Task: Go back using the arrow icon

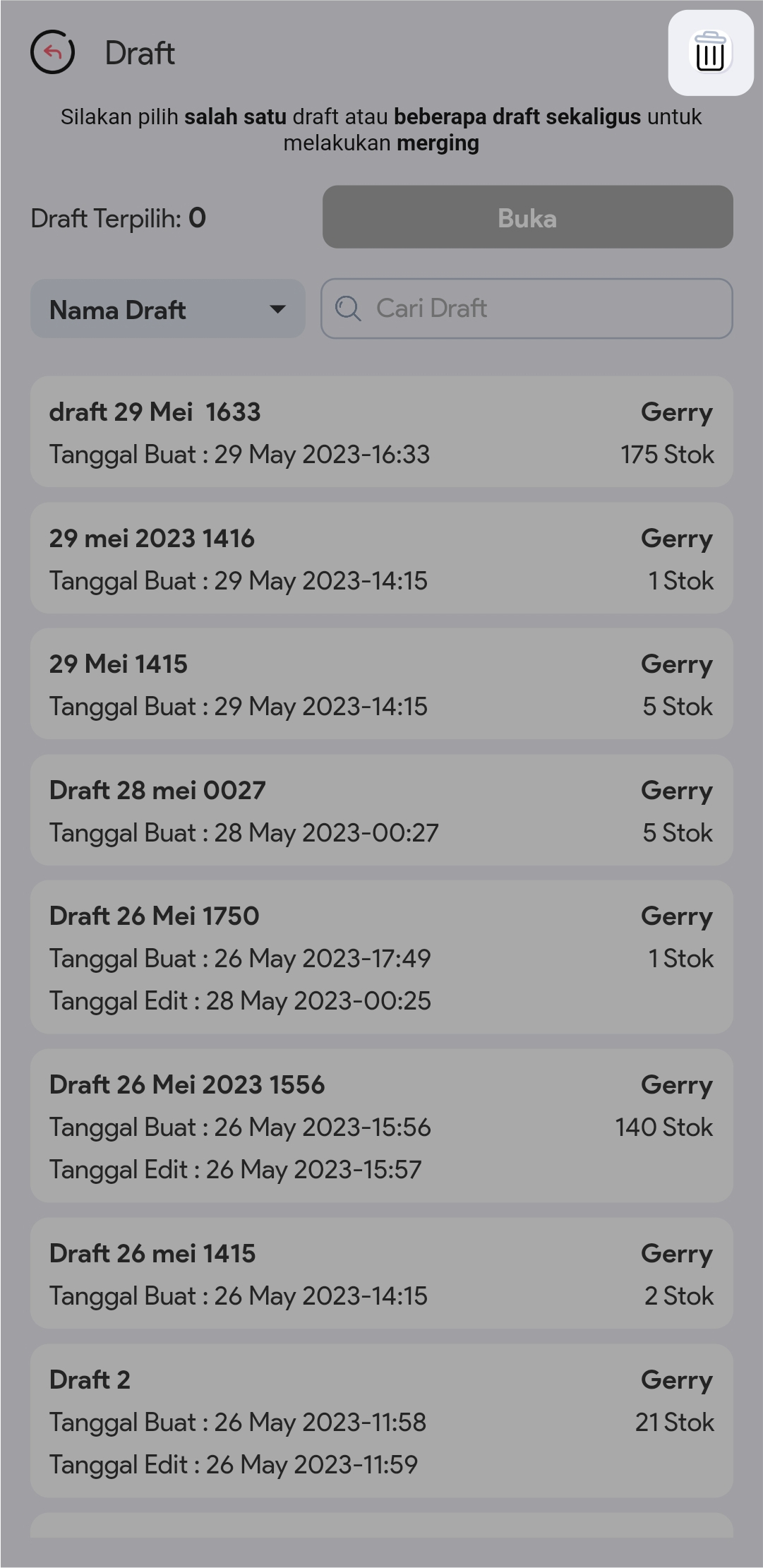Action: (52, 52)
